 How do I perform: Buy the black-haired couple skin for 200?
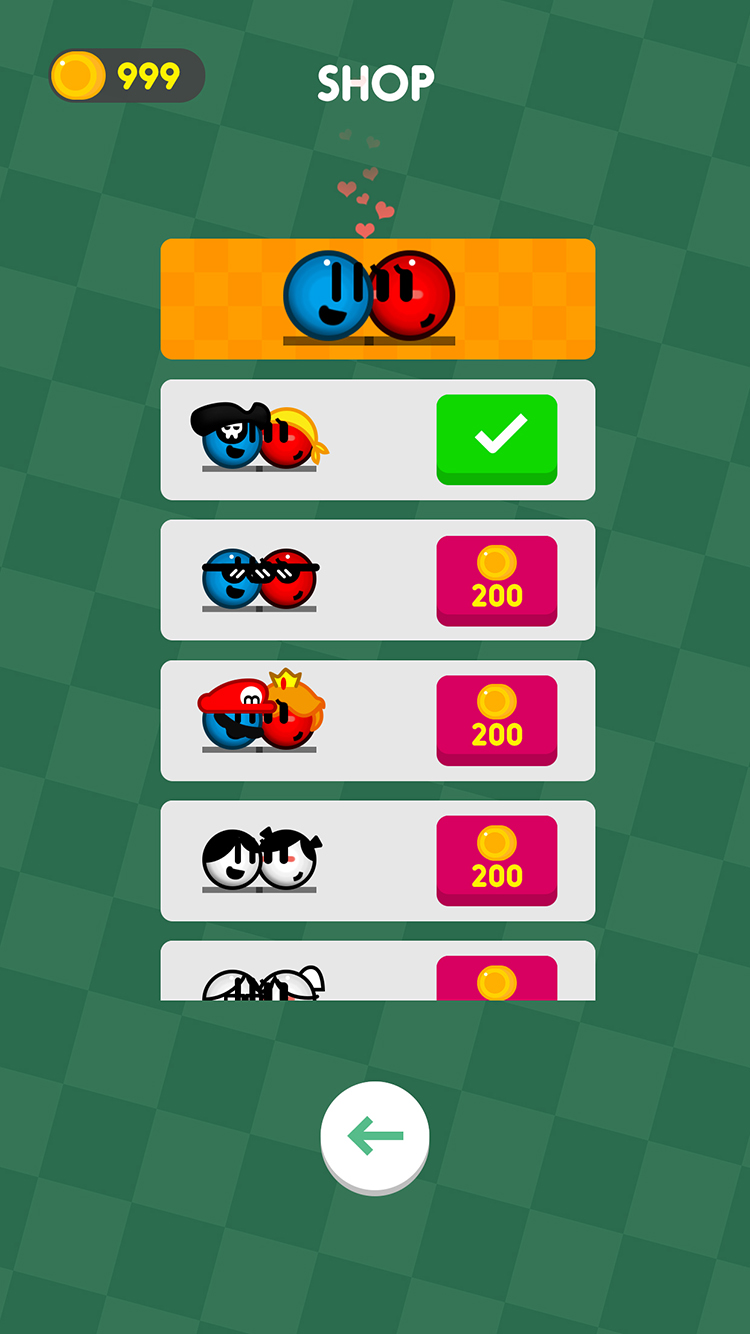click(496, 860)
